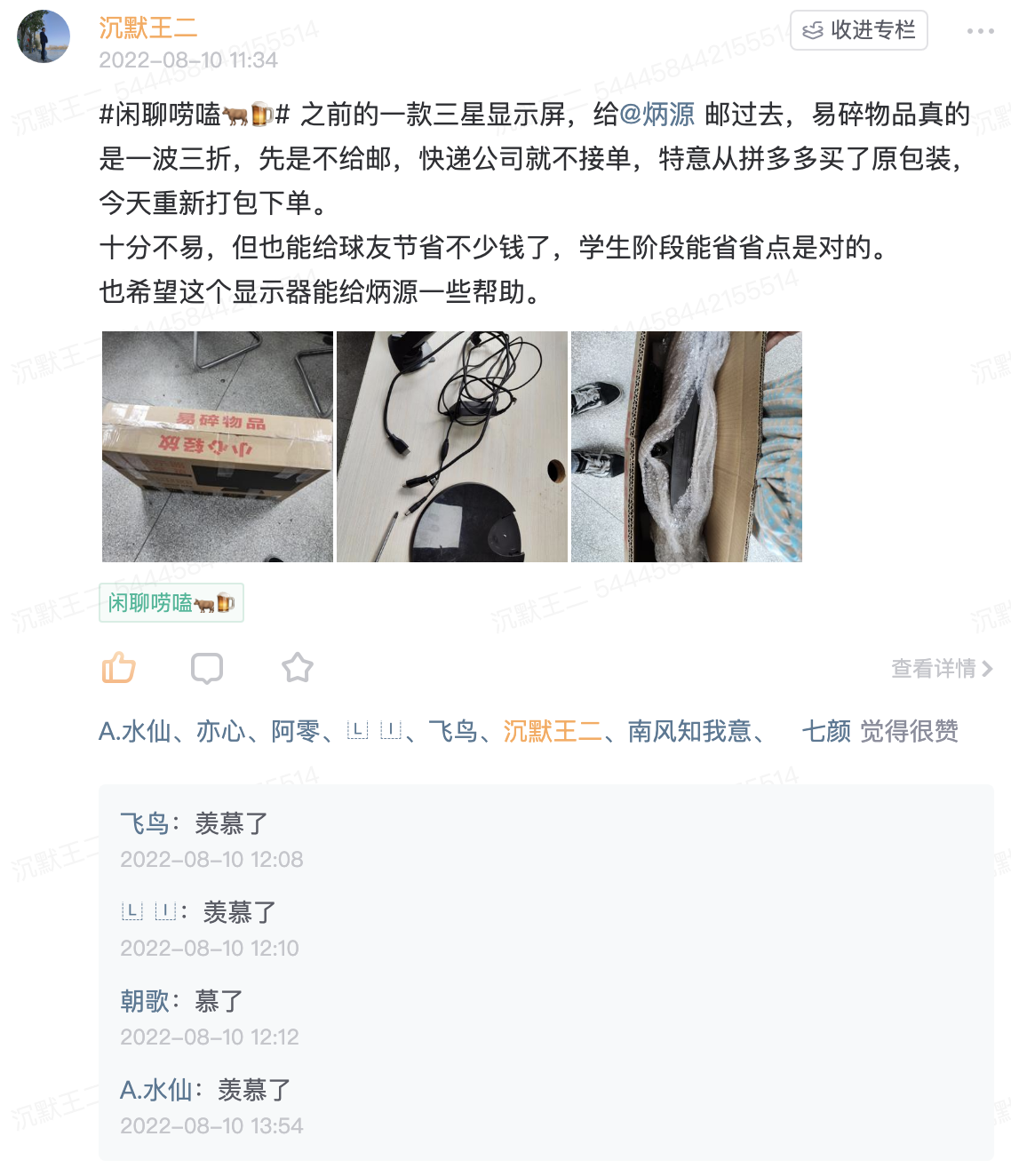The width and height of the screenshot is (1011, 1176).
Task: Open commenter 朝歌's profile
Action: pos(144,1002)
